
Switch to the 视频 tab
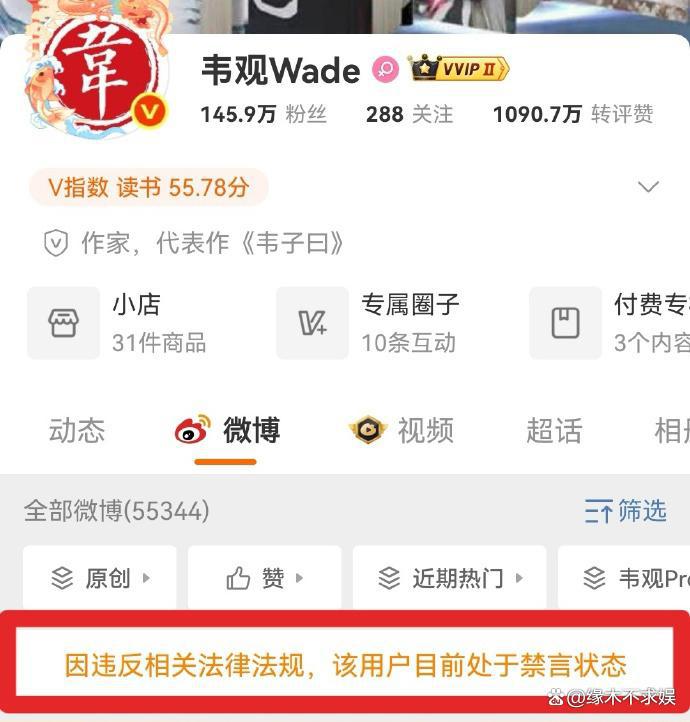(x=402, y=431)
